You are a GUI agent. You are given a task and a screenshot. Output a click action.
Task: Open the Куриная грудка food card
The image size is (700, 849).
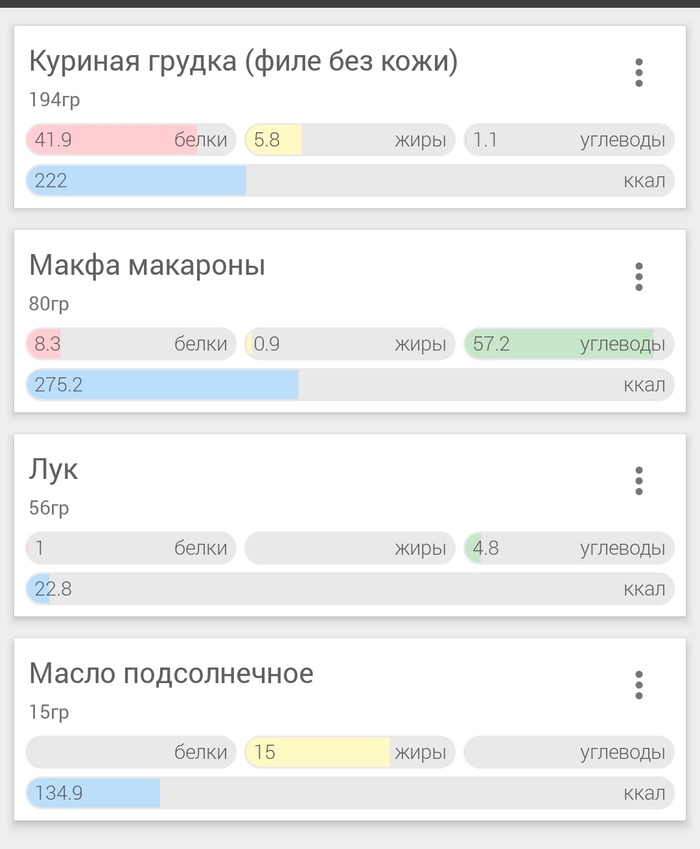pos(243,63)
